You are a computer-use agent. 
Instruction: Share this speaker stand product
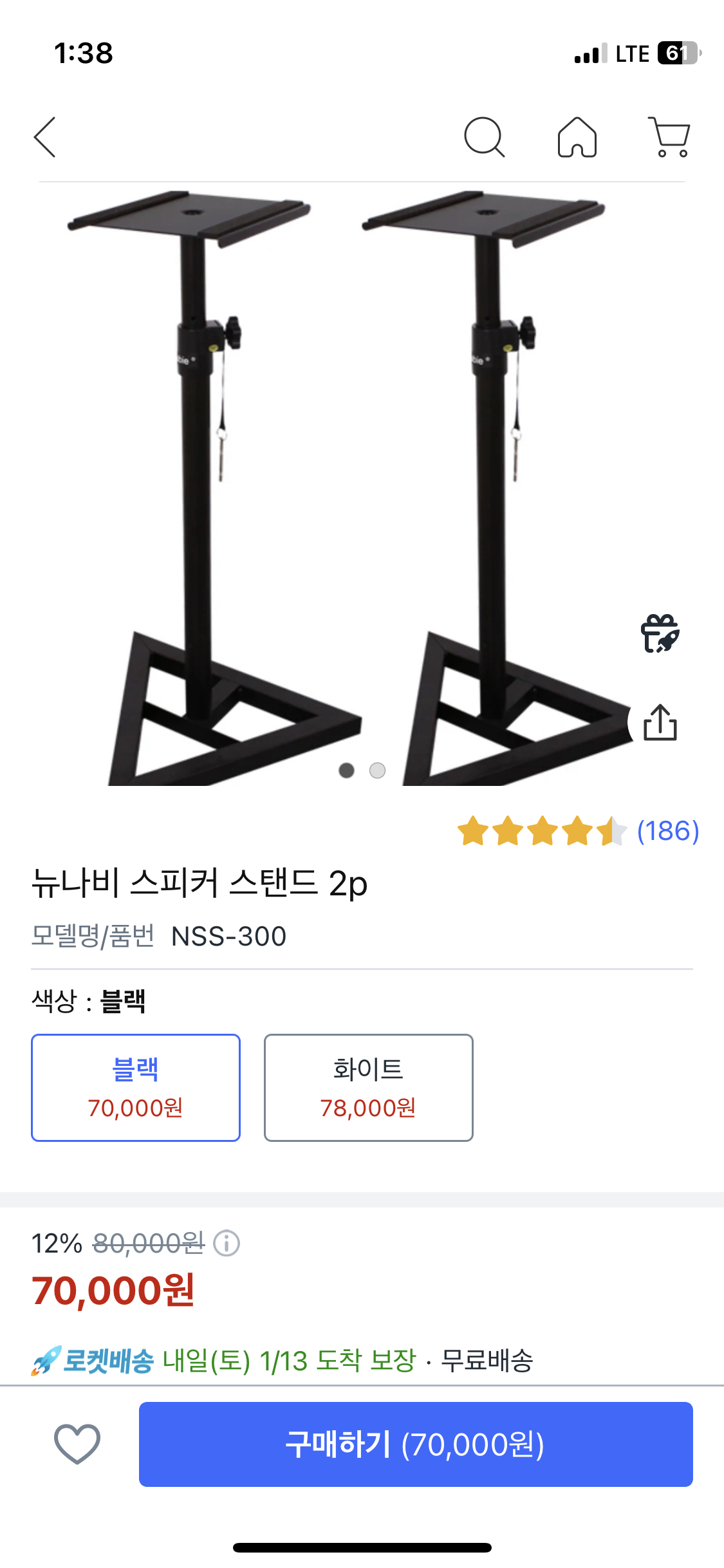point(660,723)
